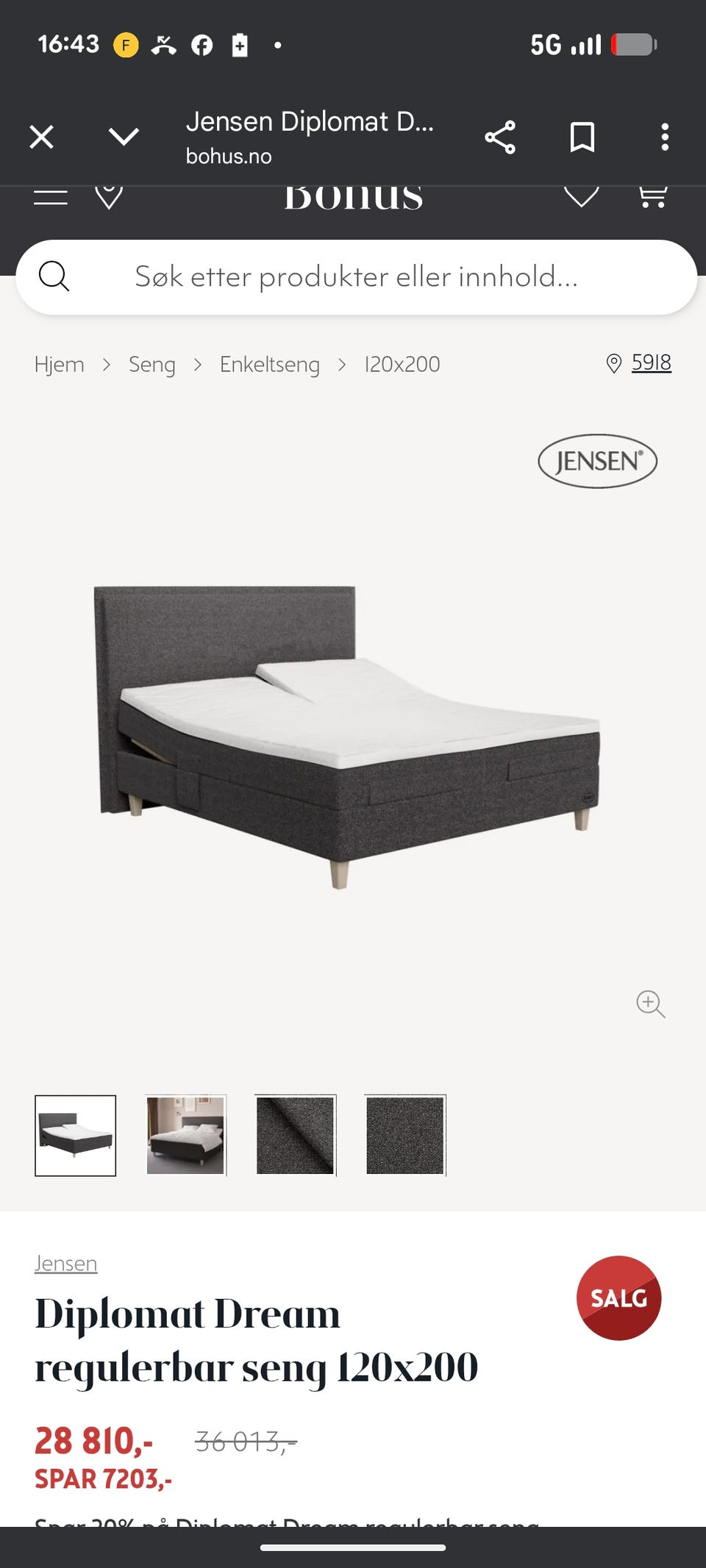Open the Jensen brand link

pos(66,1264)
